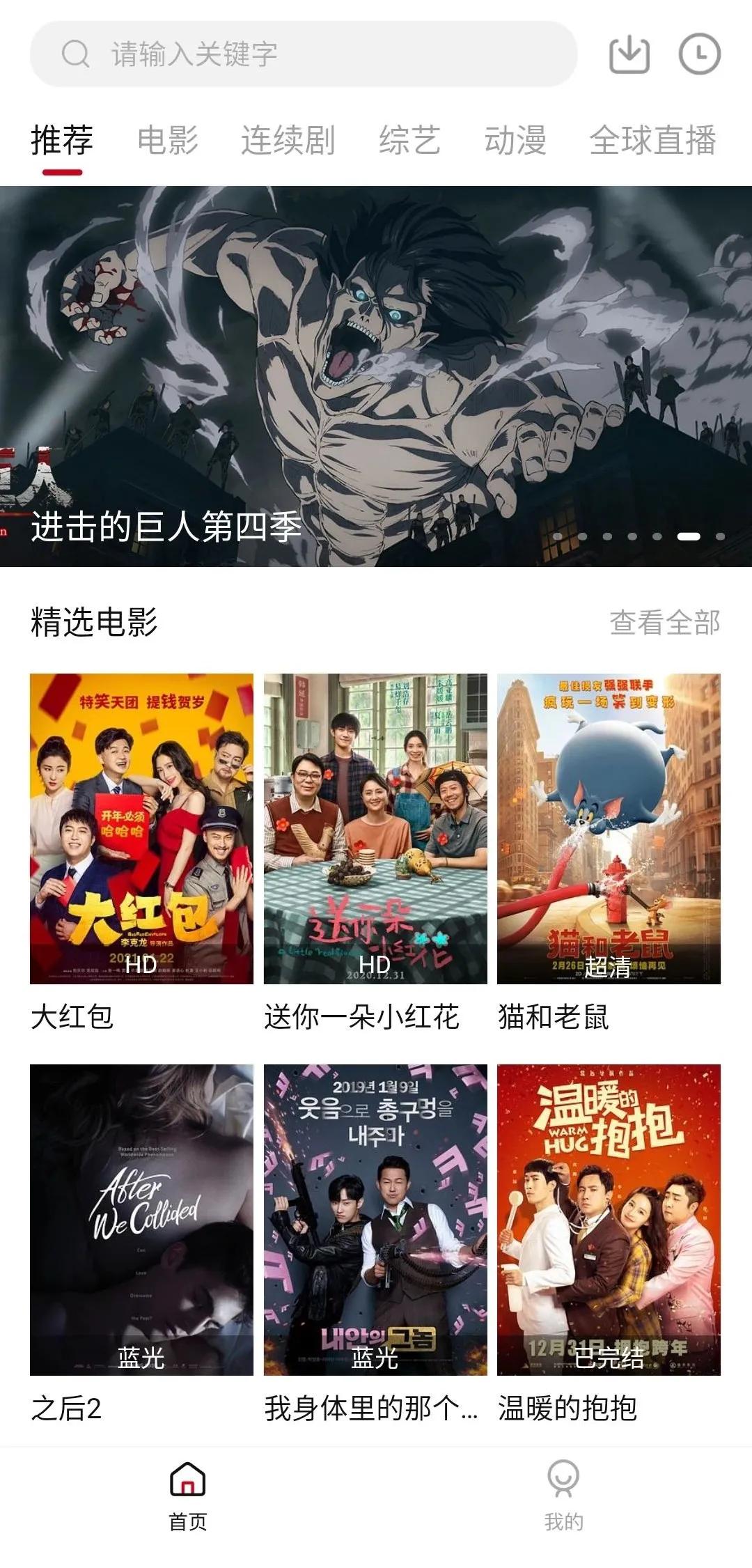Switch to the 连续剧 tab
752x1568 pixels.
(x=288, y=140)
